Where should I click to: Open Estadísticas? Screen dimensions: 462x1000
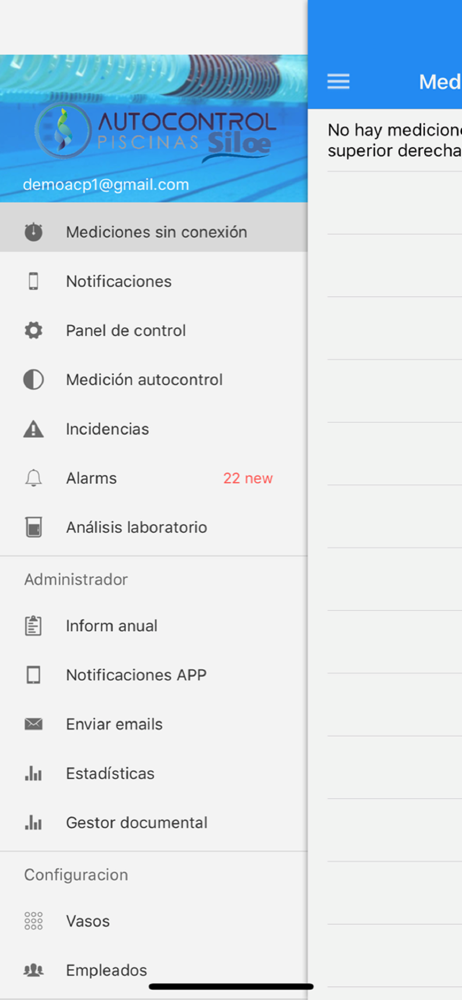154,774
